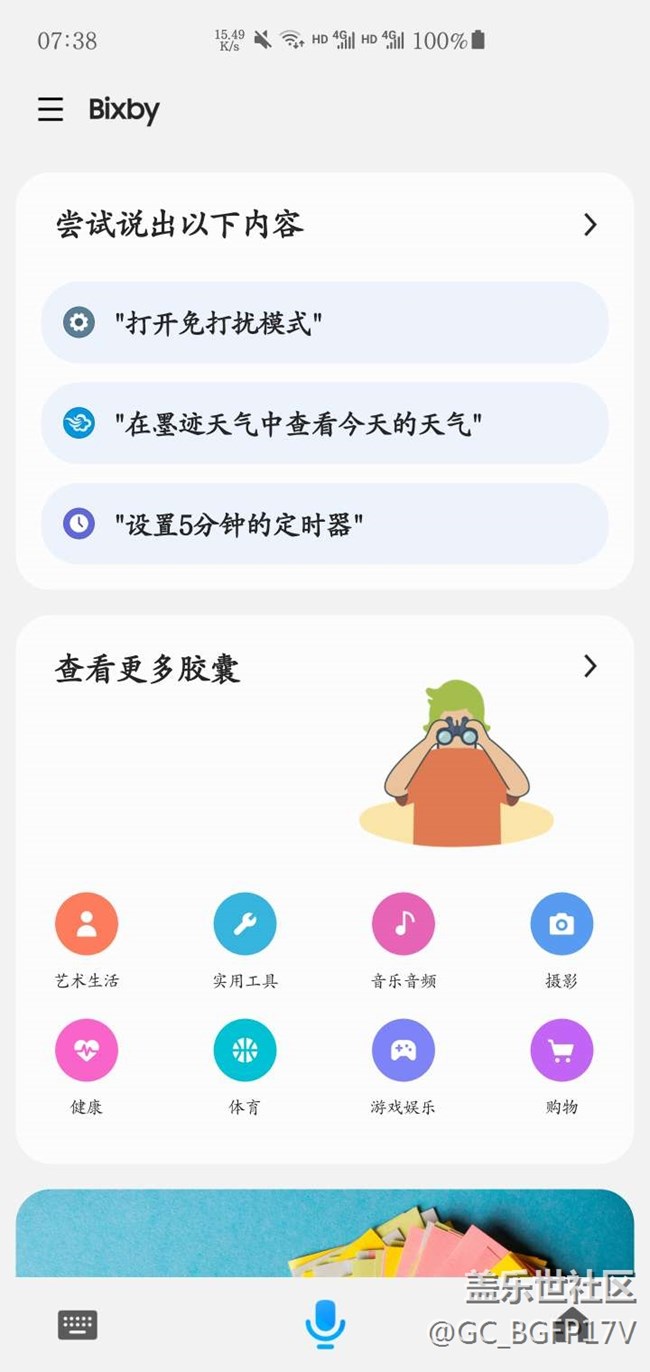The width and height of the screenshot is (650, 1372).
Task: Open the 游戏娱乐 category
Action: click(x=403, y=1050)
